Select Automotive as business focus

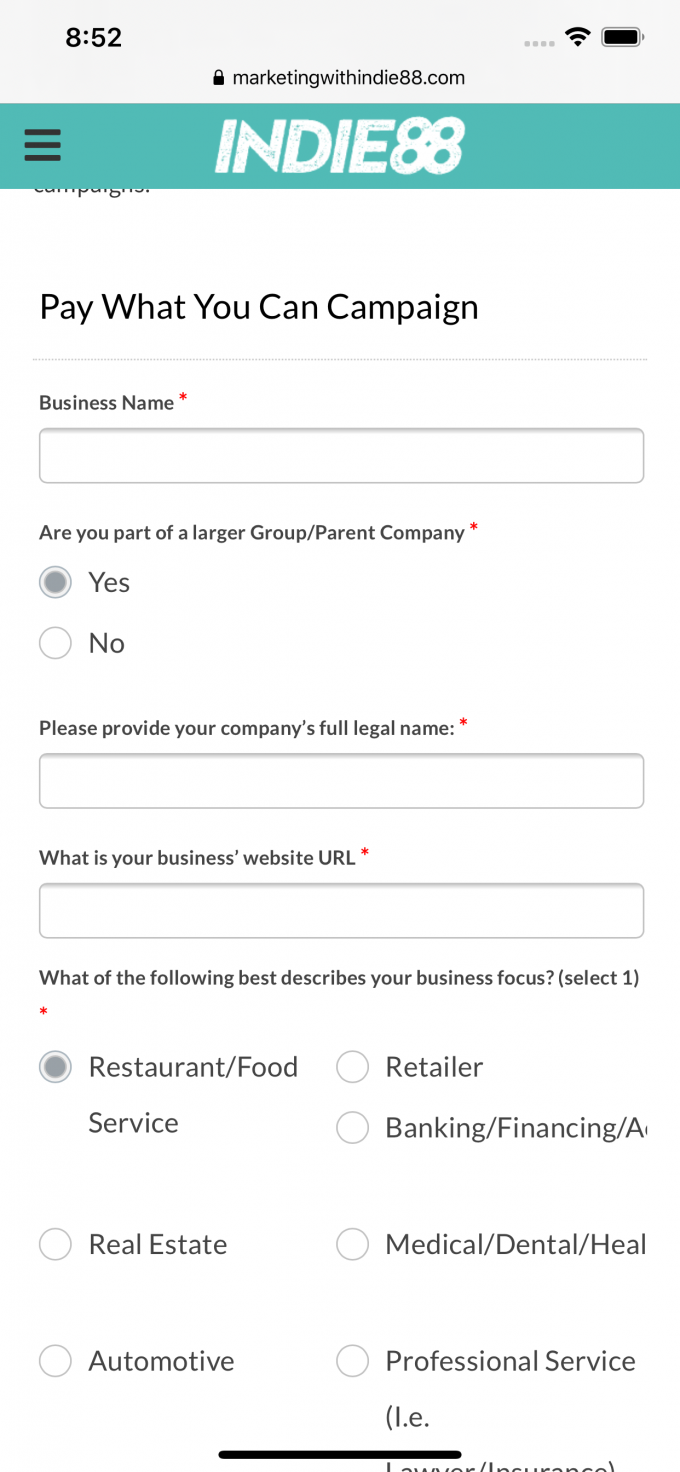click(55, 1361)
